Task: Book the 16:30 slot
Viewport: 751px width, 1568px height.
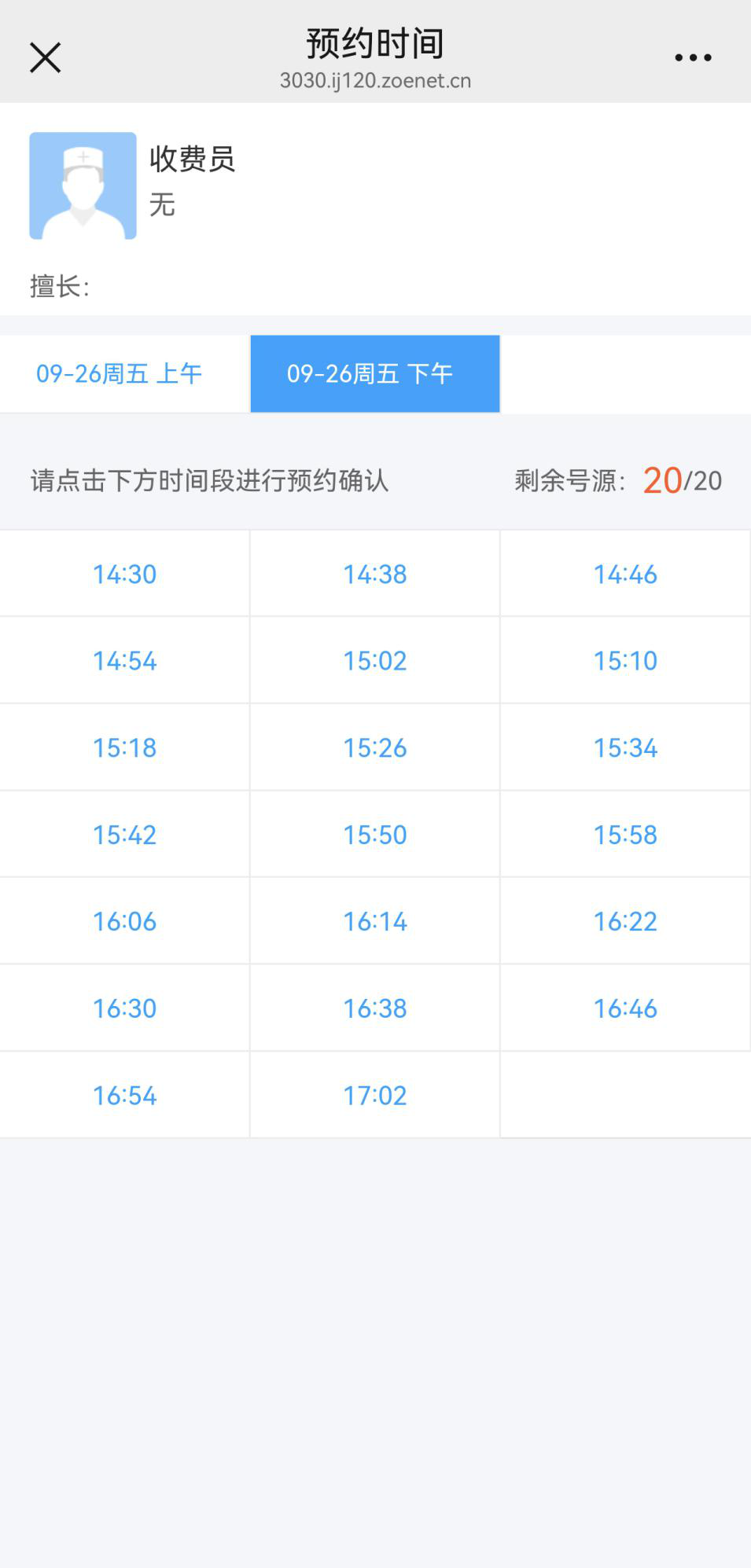Action: point(124,1008)
